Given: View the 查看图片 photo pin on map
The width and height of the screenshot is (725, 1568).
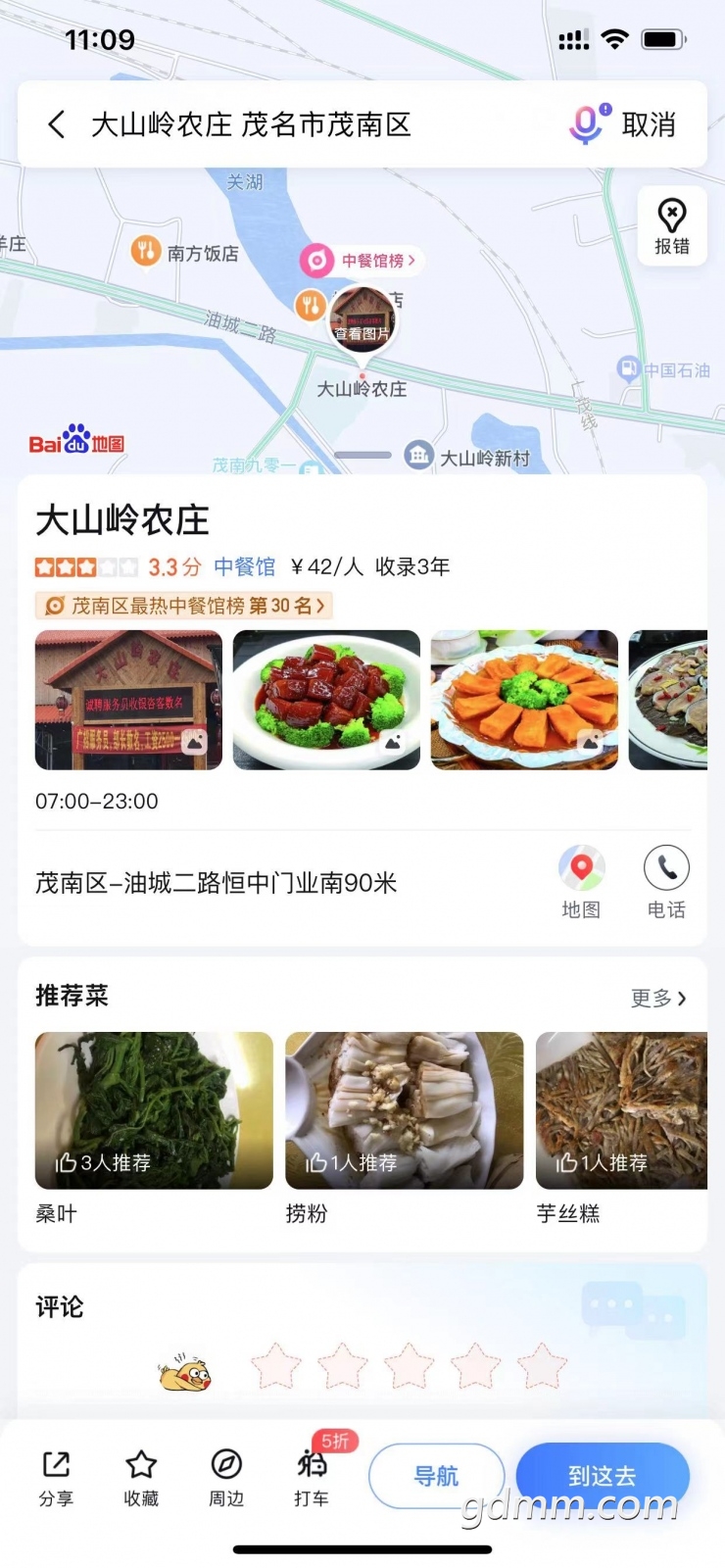Looking at the screenshot, I should click(362, 319).
